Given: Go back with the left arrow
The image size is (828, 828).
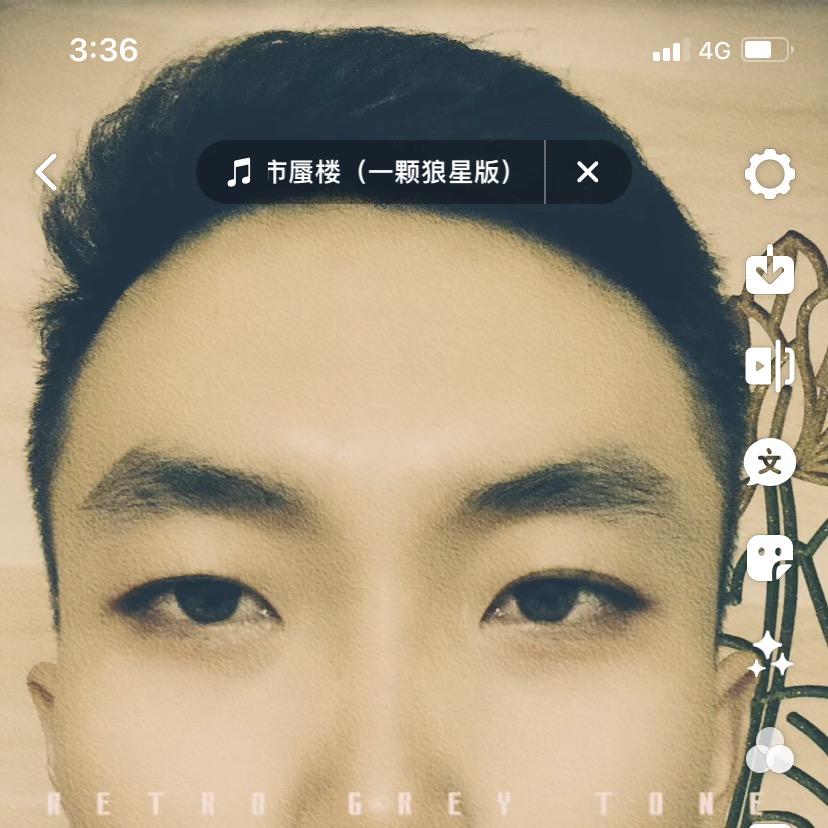Looking at the screenshot, I should point(46,172).
